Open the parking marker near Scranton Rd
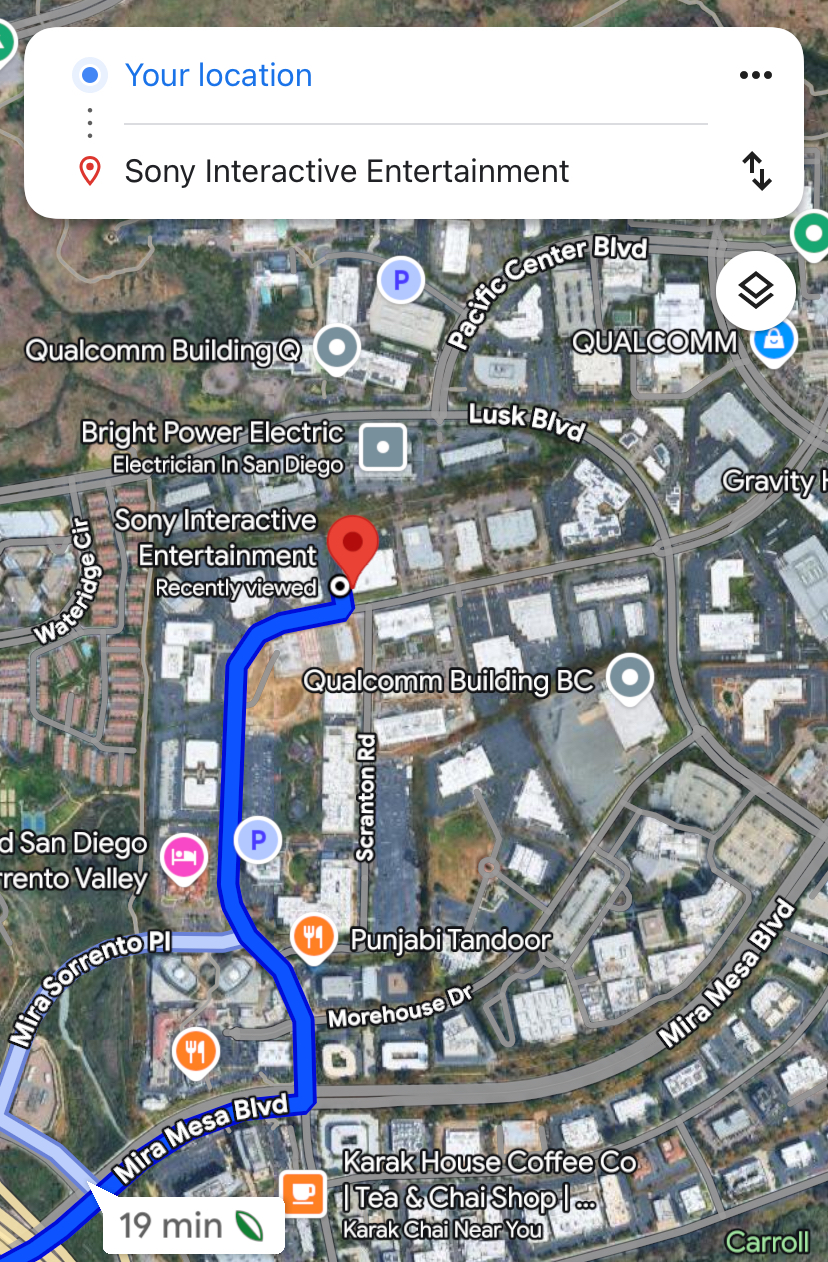The width and height of the screenshot is (828, 1262). tap(258, 840)
